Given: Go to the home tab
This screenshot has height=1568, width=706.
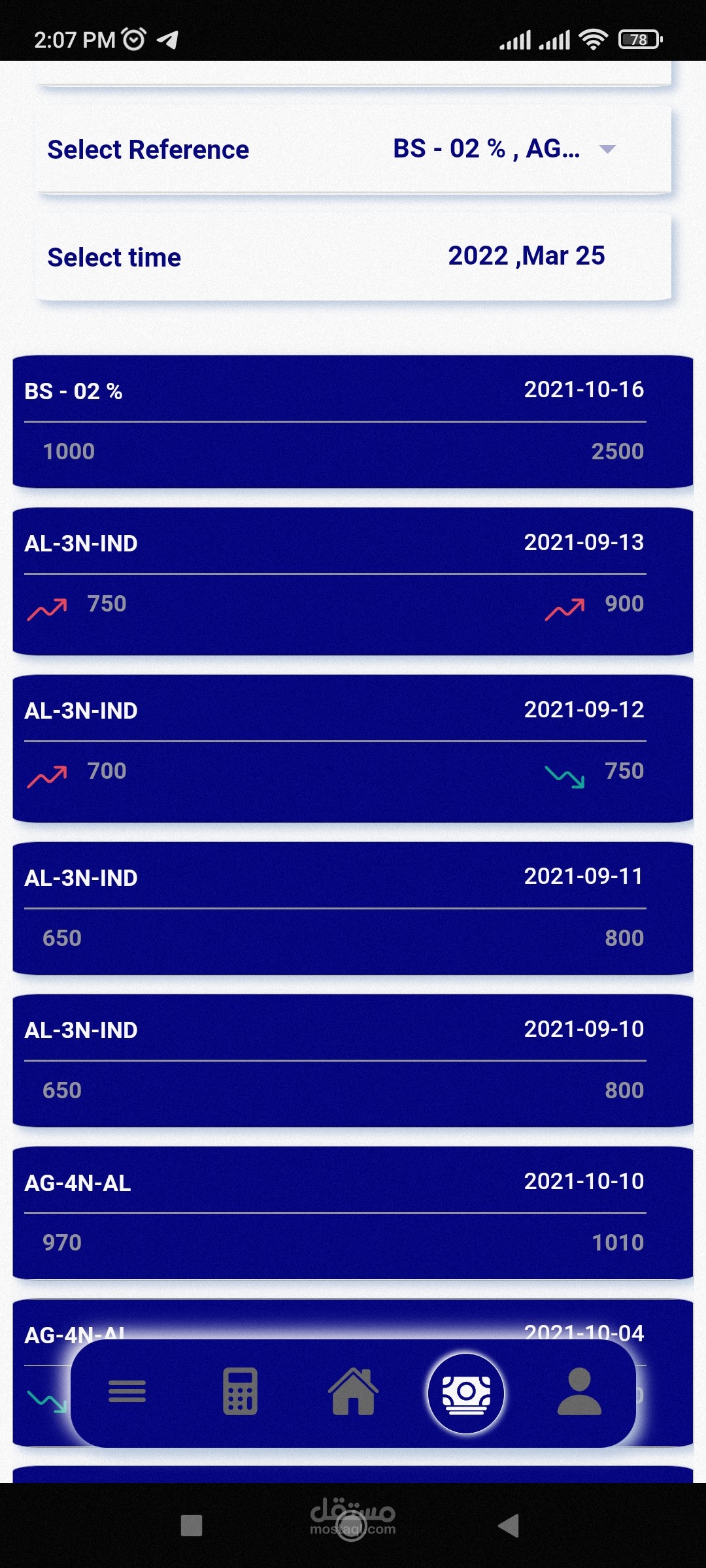Looking at the screenshot, I should 353,1392.
